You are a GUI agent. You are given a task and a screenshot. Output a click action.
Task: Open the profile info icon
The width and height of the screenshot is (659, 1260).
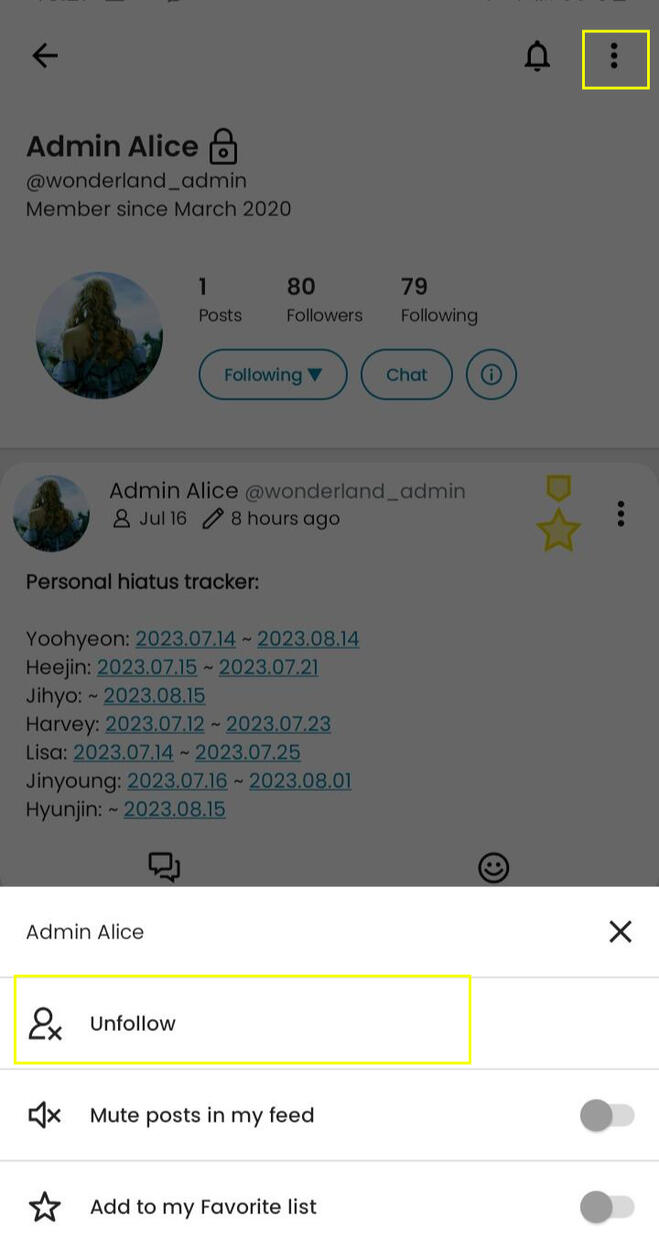[491, 375]
